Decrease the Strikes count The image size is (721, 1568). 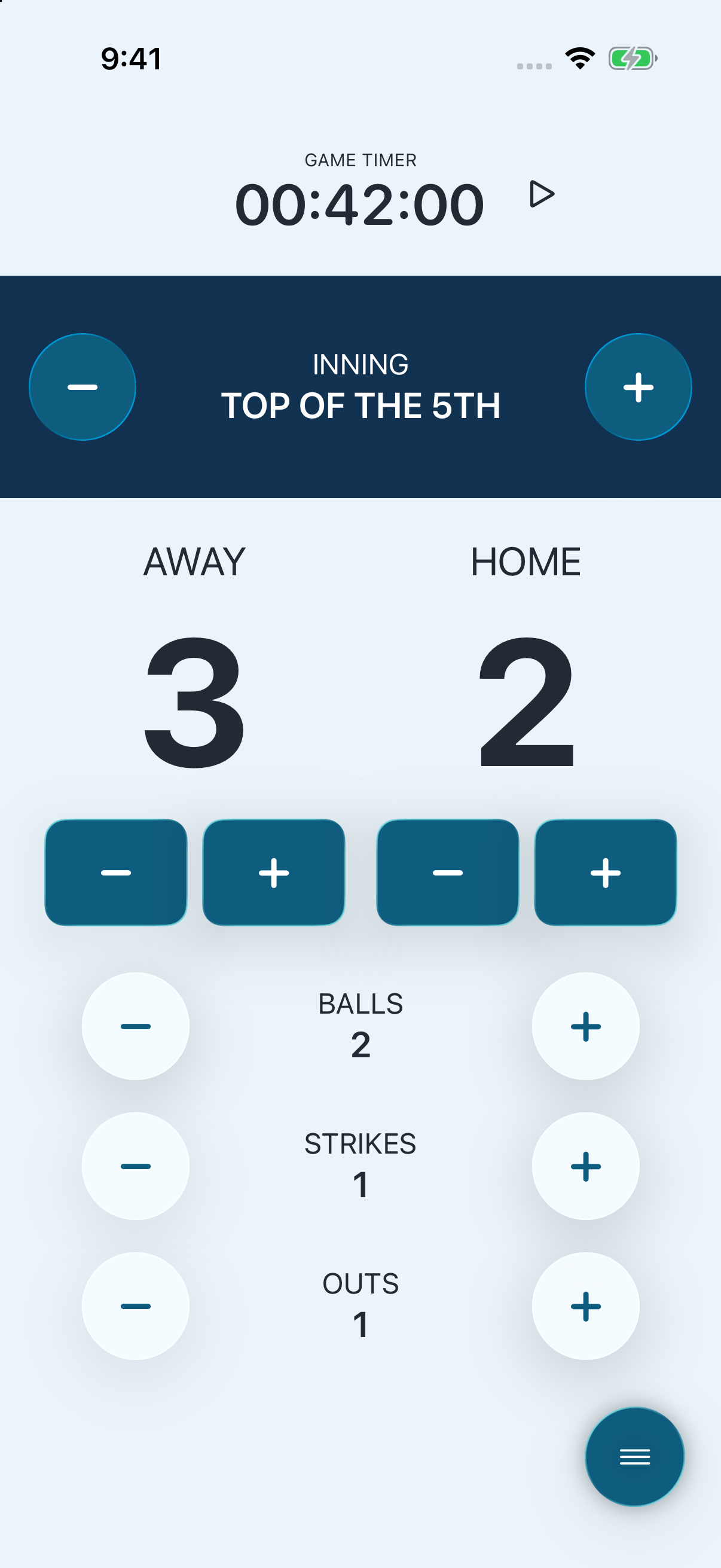(136, 1166)
